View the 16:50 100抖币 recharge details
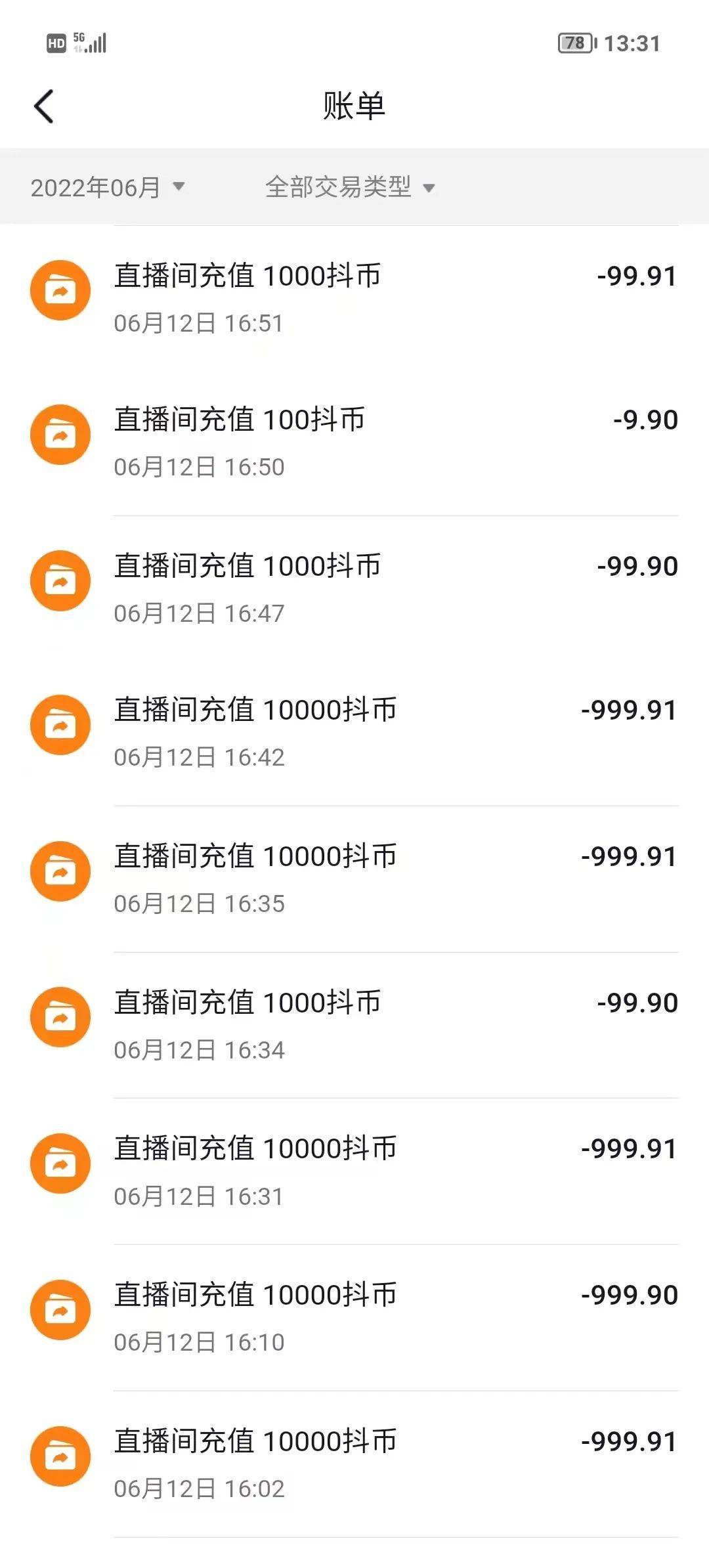Screen dimensions: 709x1568 (354, 442)
